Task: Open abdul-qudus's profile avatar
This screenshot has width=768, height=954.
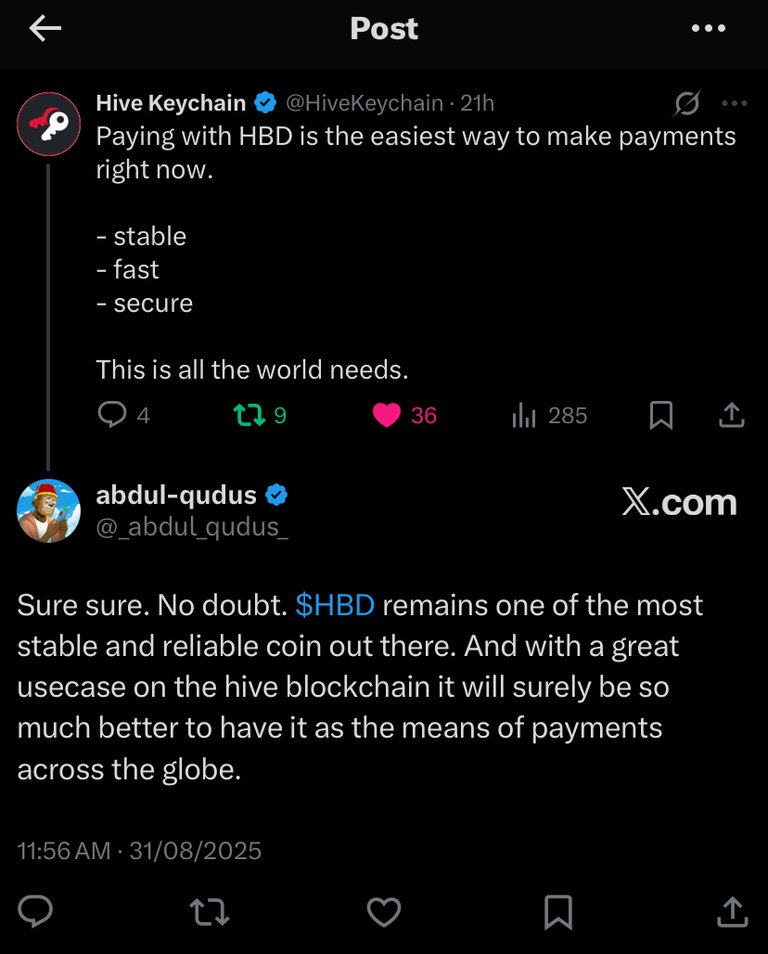Action: click(48, 510)
